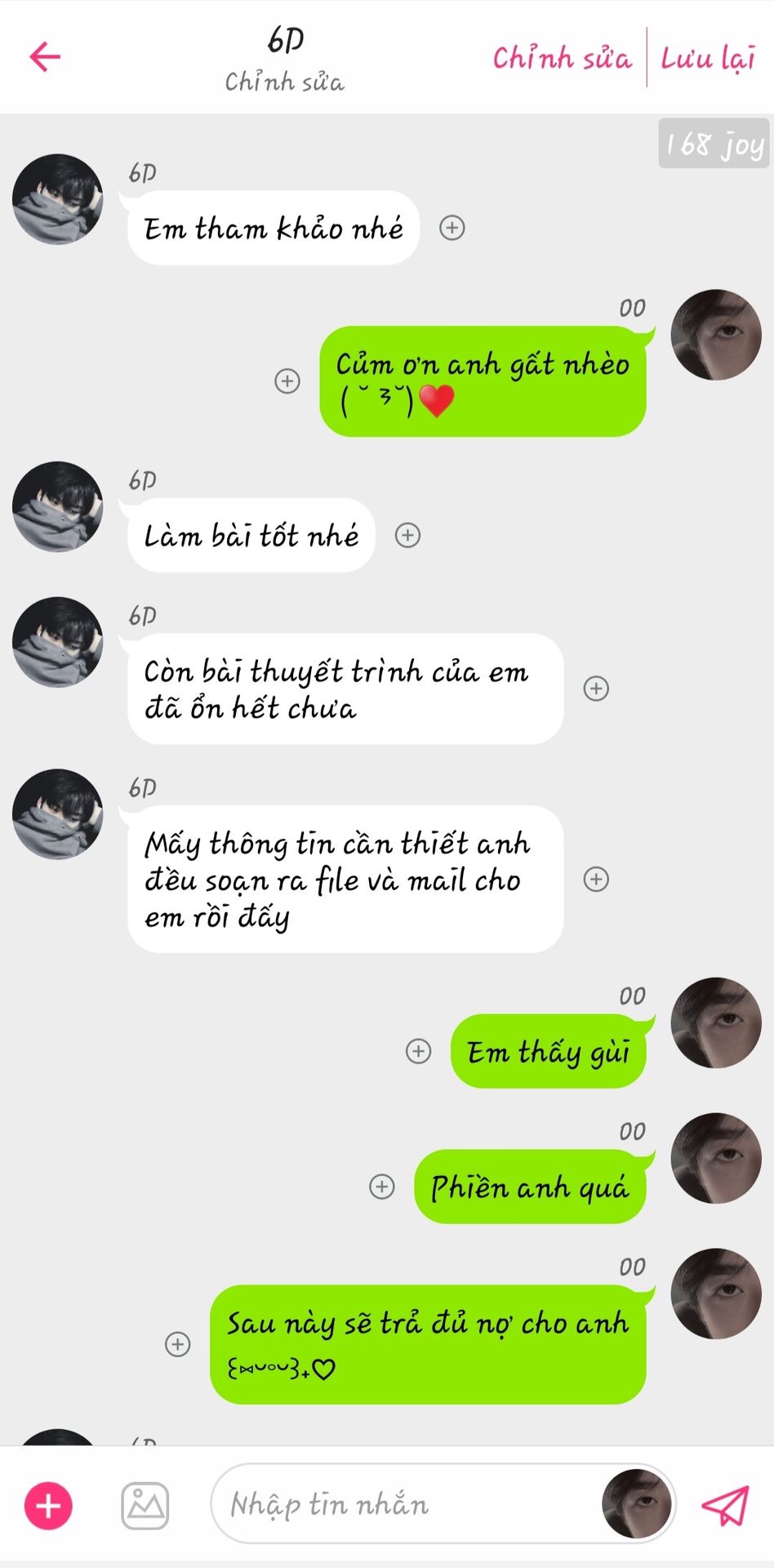774x1568 pixels.
Task: Tap plus icon beside Cảm ơn anh message
Action: tap(287, 381)
